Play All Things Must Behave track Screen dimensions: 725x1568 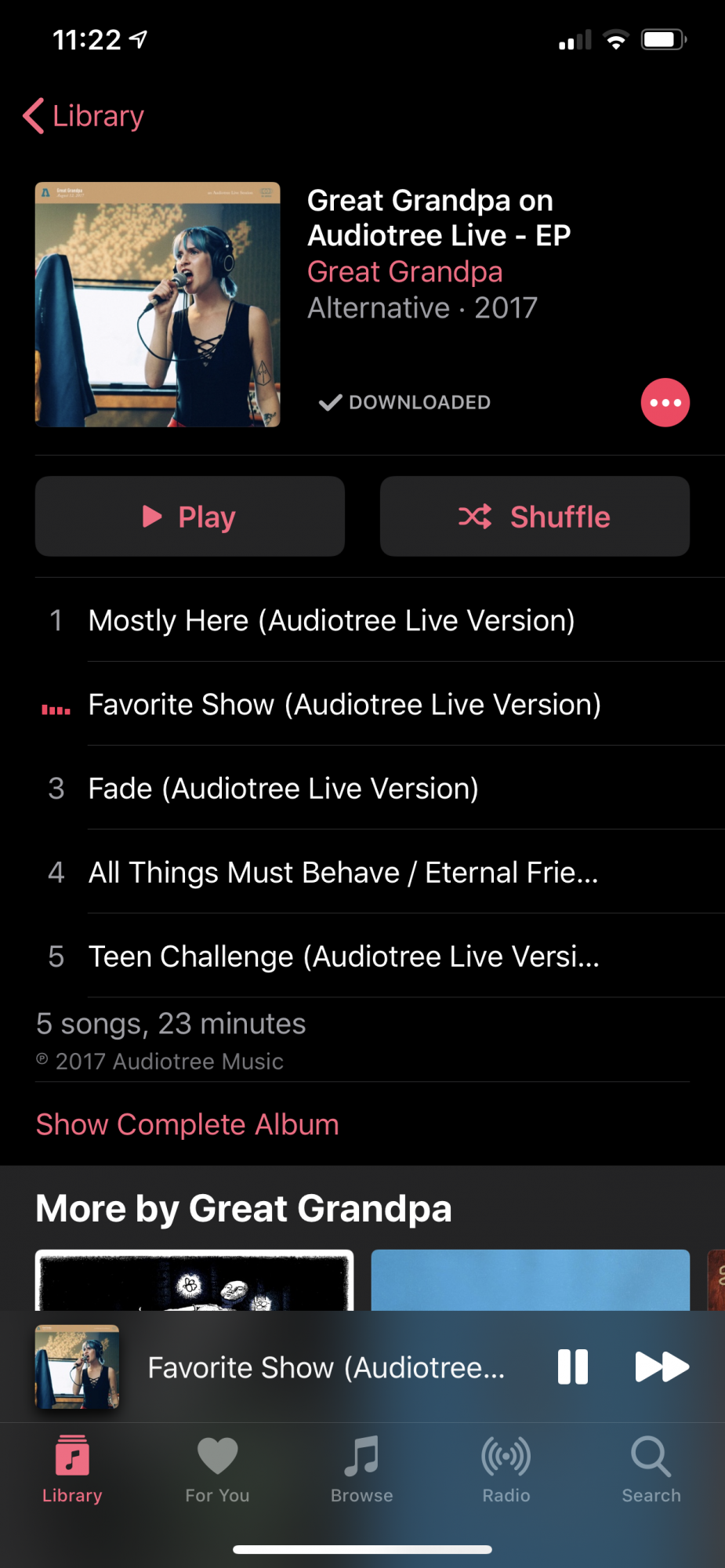click(343, 873)
